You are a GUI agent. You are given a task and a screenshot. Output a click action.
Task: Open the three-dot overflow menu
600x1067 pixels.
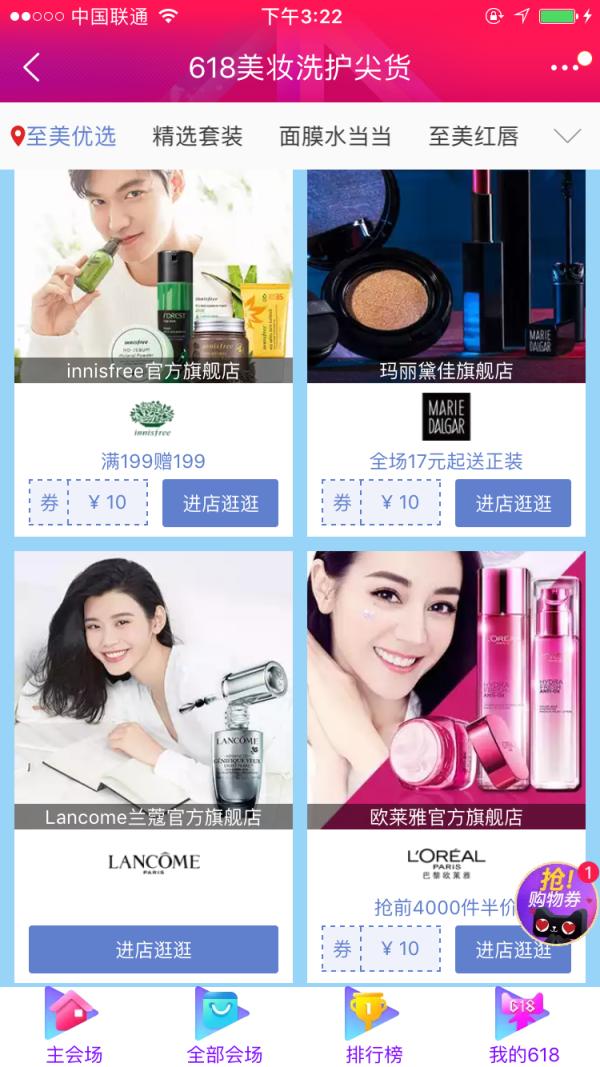569,67
